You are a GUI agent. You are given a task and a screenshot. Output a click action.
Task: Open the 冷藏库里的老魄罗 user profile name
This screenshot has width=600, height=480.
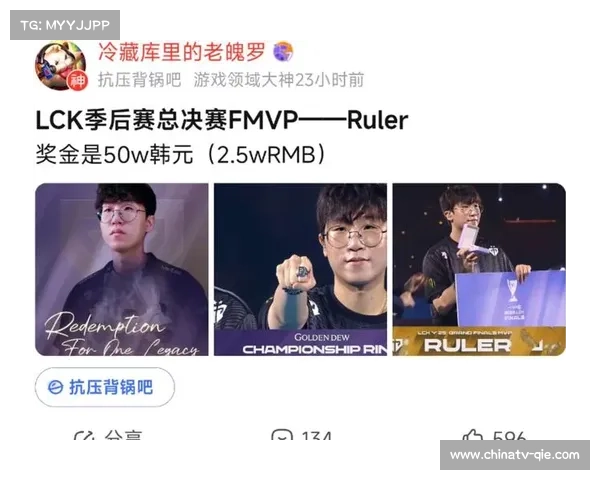point(181,51)
